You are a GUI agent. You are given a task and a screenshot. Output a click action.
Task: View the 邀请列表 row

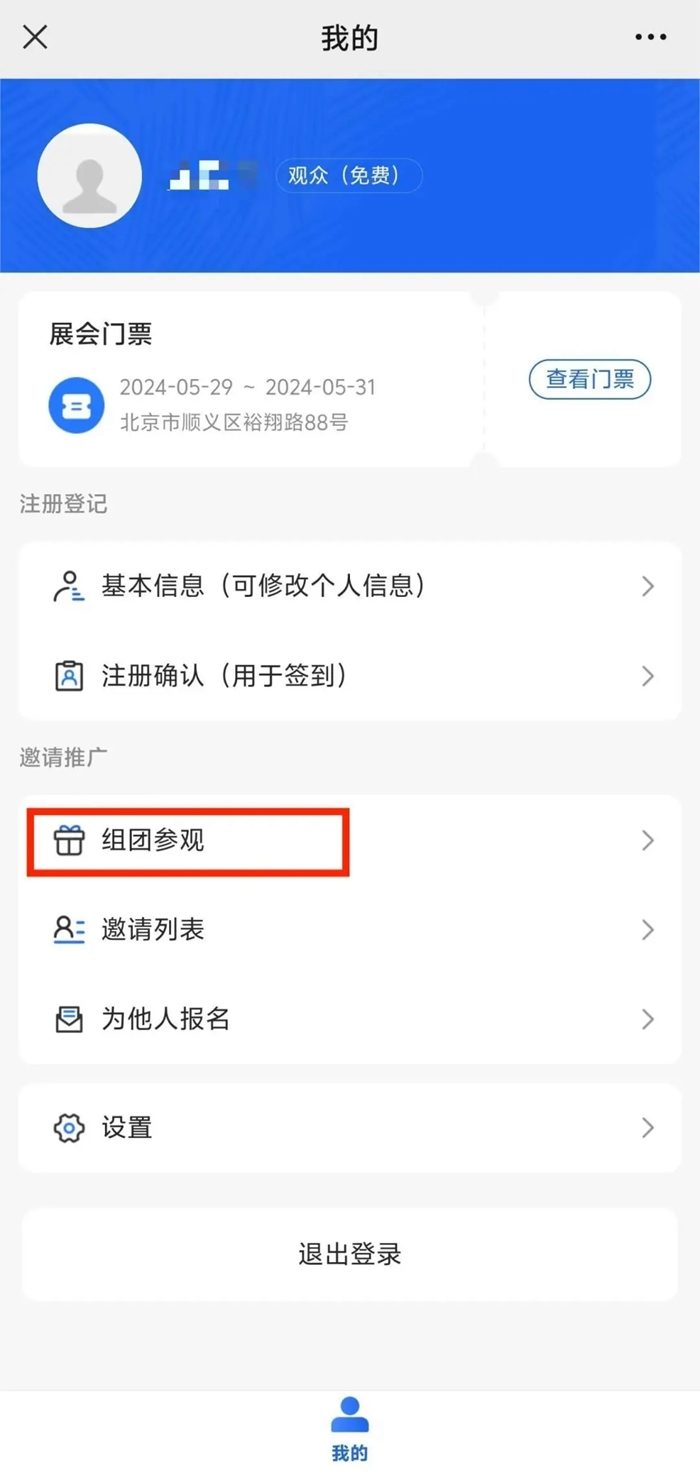coord(350,930)
